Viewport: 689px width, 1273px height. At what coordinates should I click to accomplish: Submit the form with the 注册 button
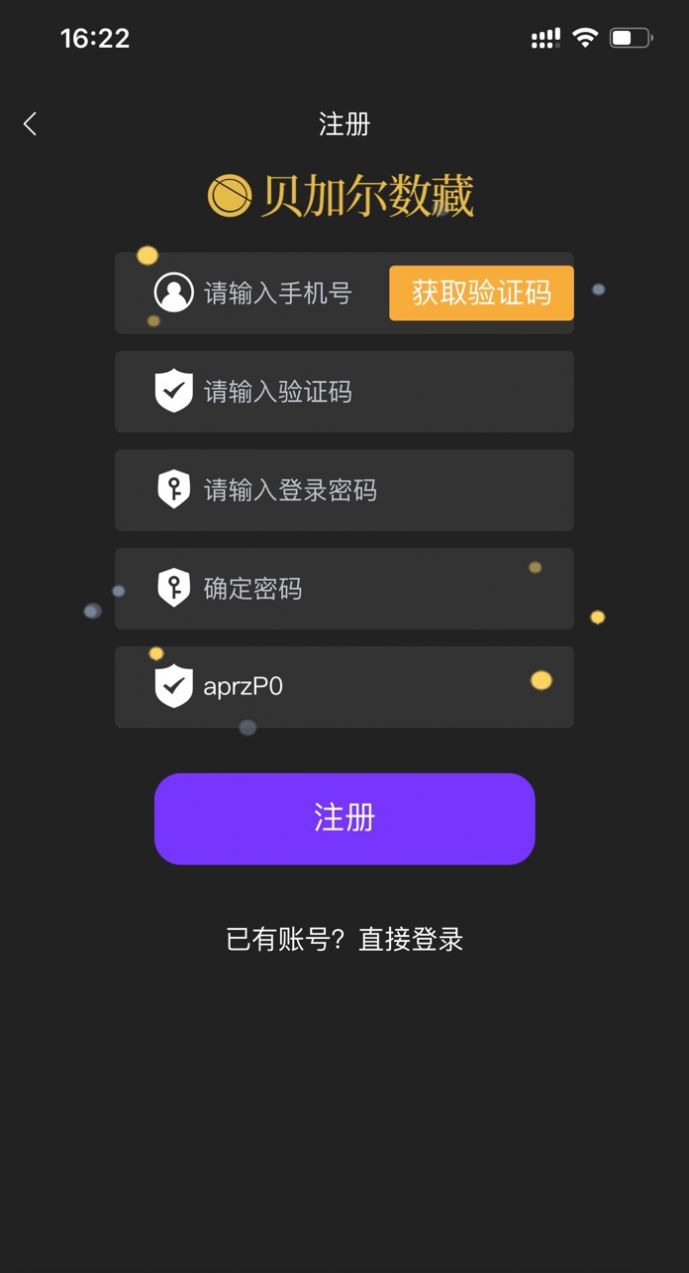point(344,818)
